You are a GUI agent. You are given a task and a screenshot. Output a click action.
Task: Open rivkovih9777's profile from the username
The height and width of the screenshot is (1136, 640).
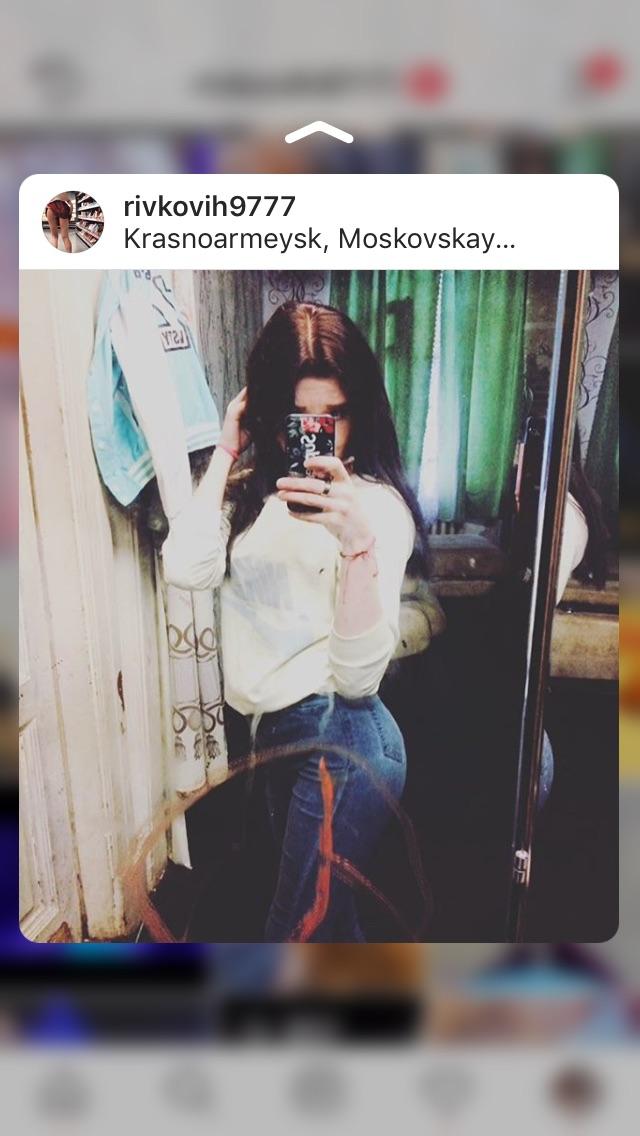point(209,207)
